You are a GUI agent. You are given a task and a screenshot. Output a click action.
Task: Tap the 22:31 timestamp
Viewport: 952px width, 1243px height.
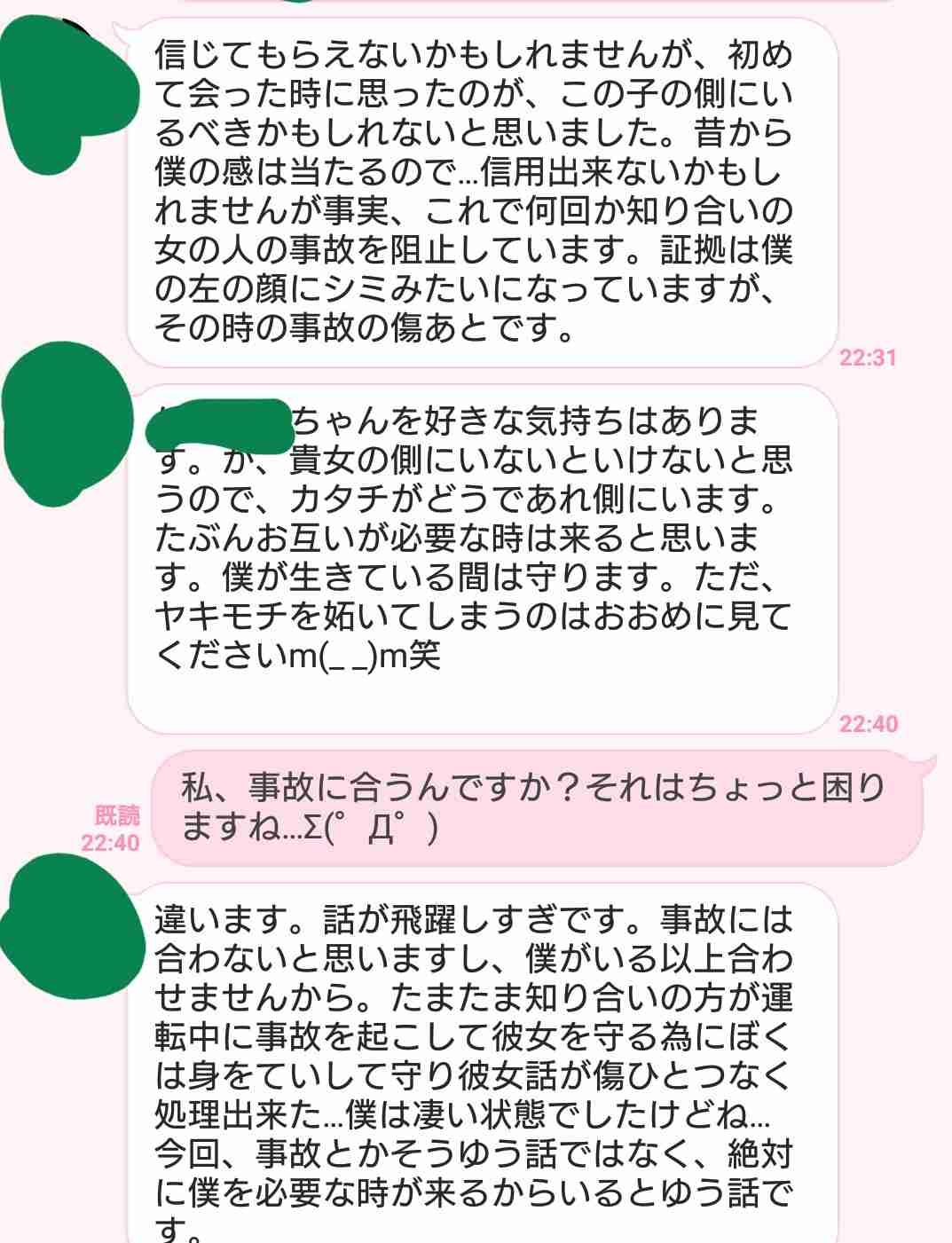(x=868, y=357)
